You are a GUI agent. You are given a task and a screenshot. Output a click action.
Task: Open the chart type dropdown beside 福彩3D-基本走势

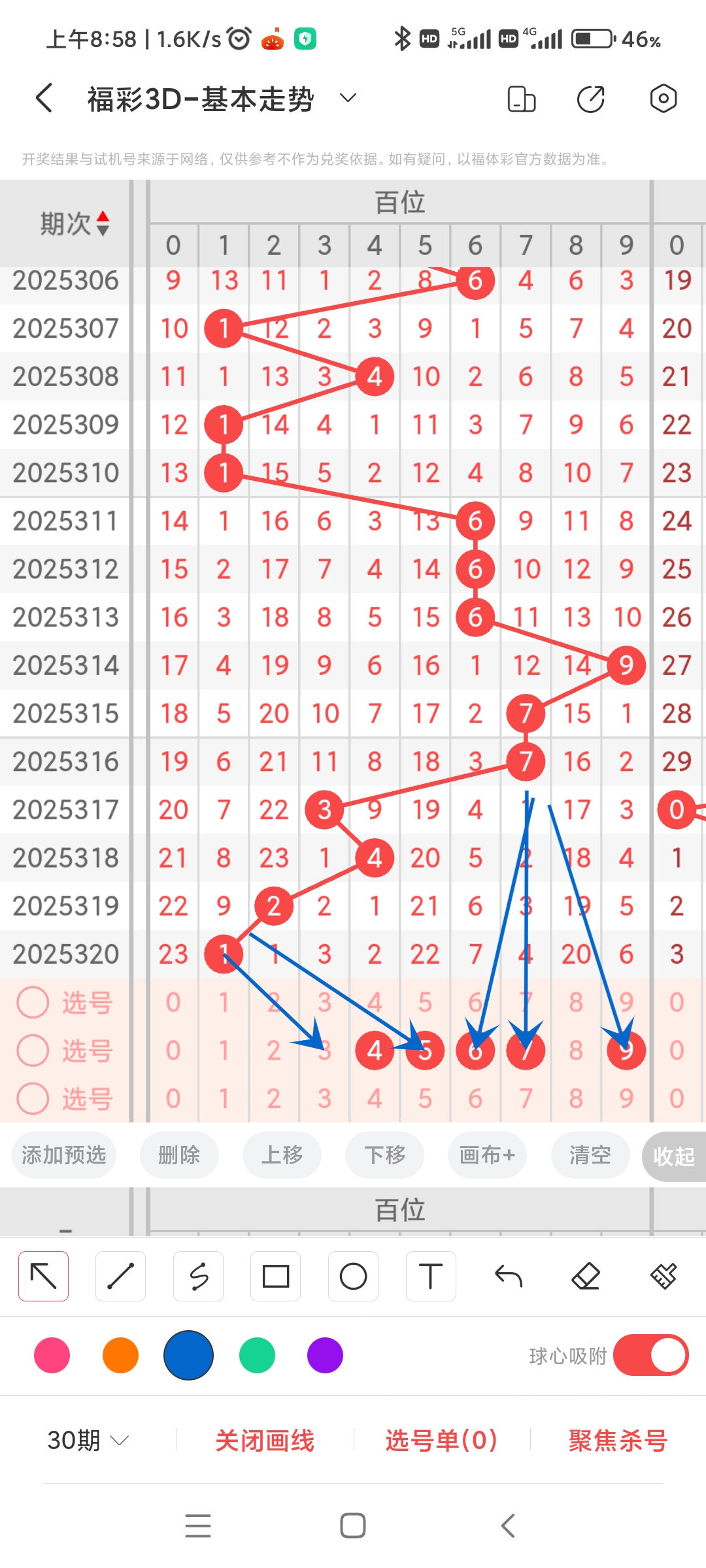(x=347, y=98)
